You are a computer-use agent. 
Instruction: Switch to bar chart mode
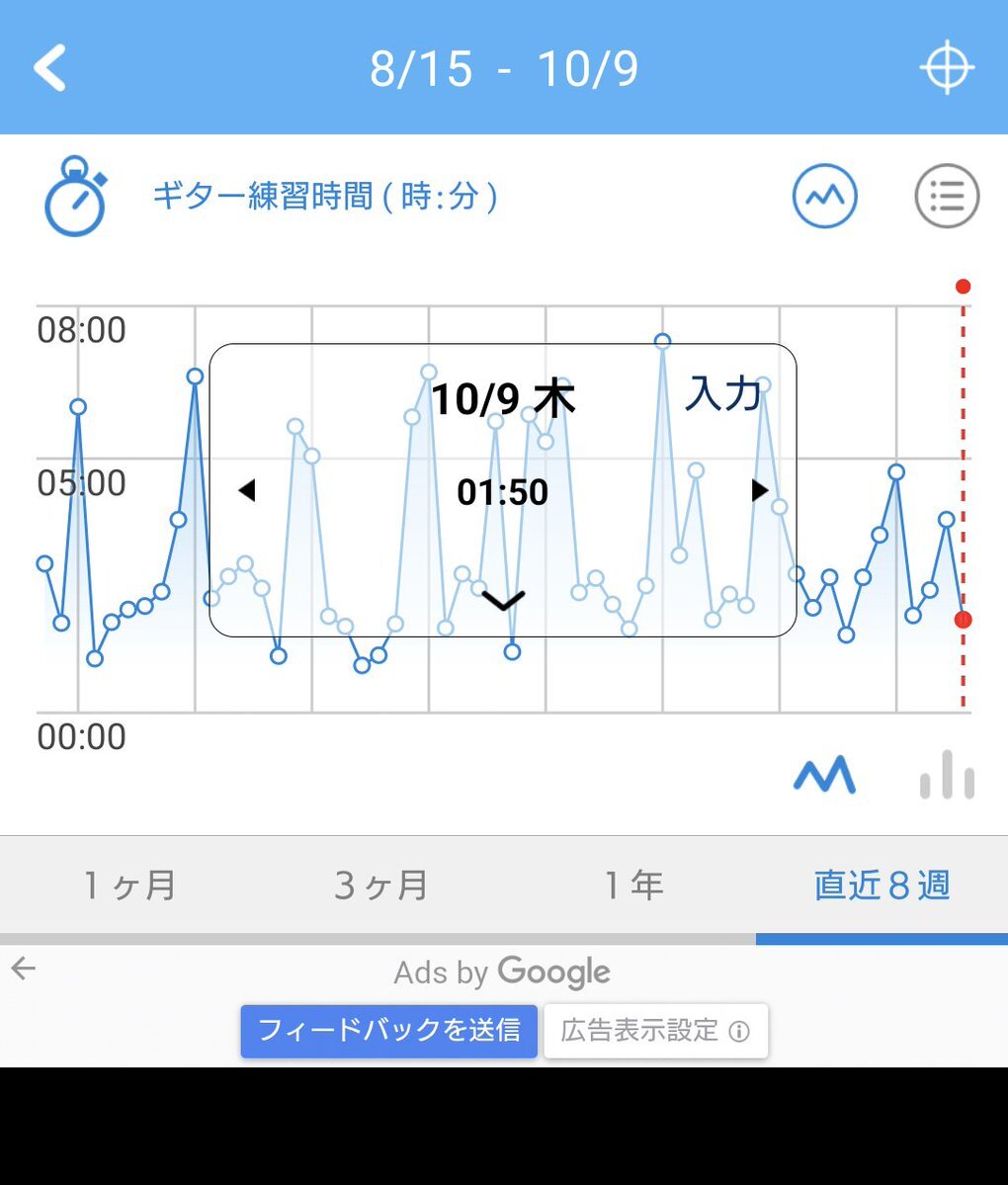pos(946,776)
